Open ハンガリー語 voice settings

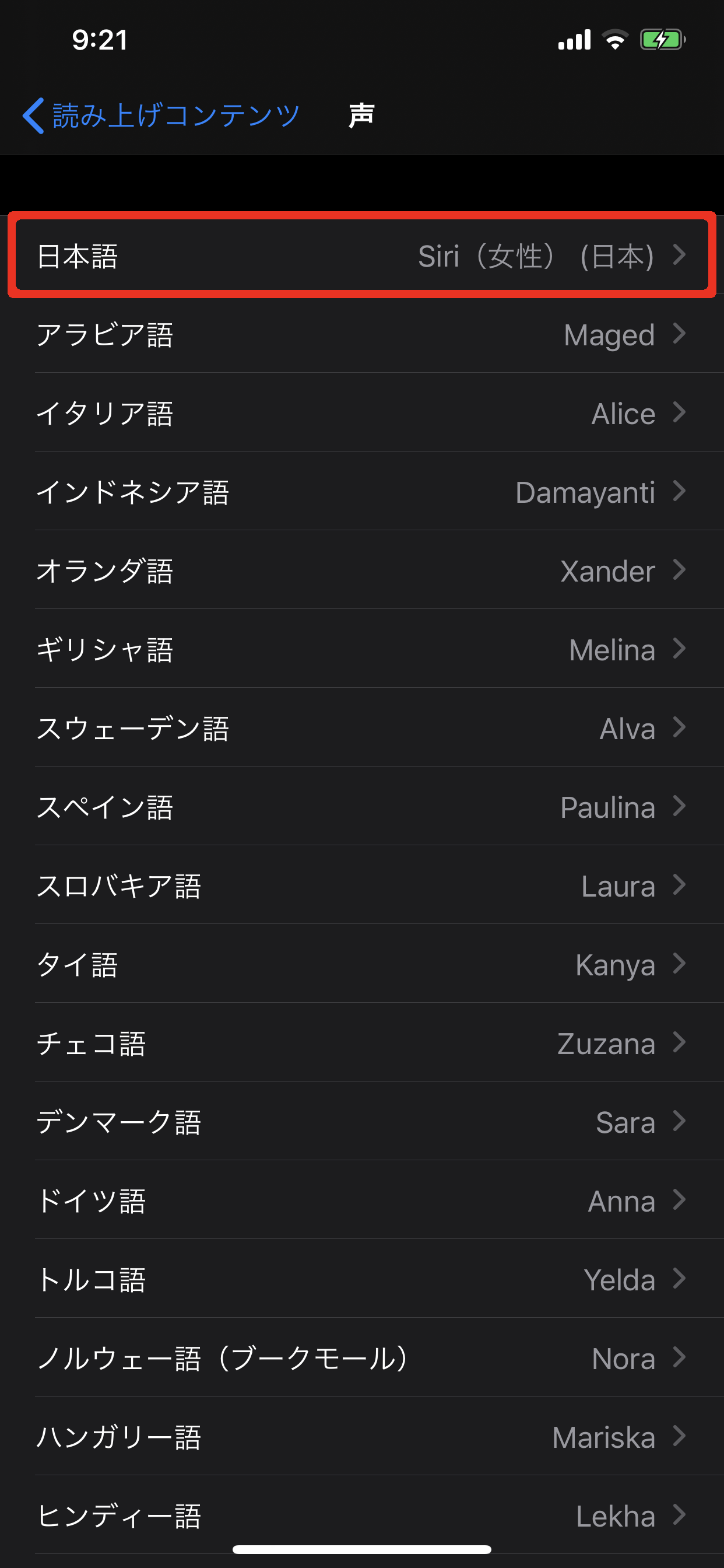click(x=361, y=1437)
